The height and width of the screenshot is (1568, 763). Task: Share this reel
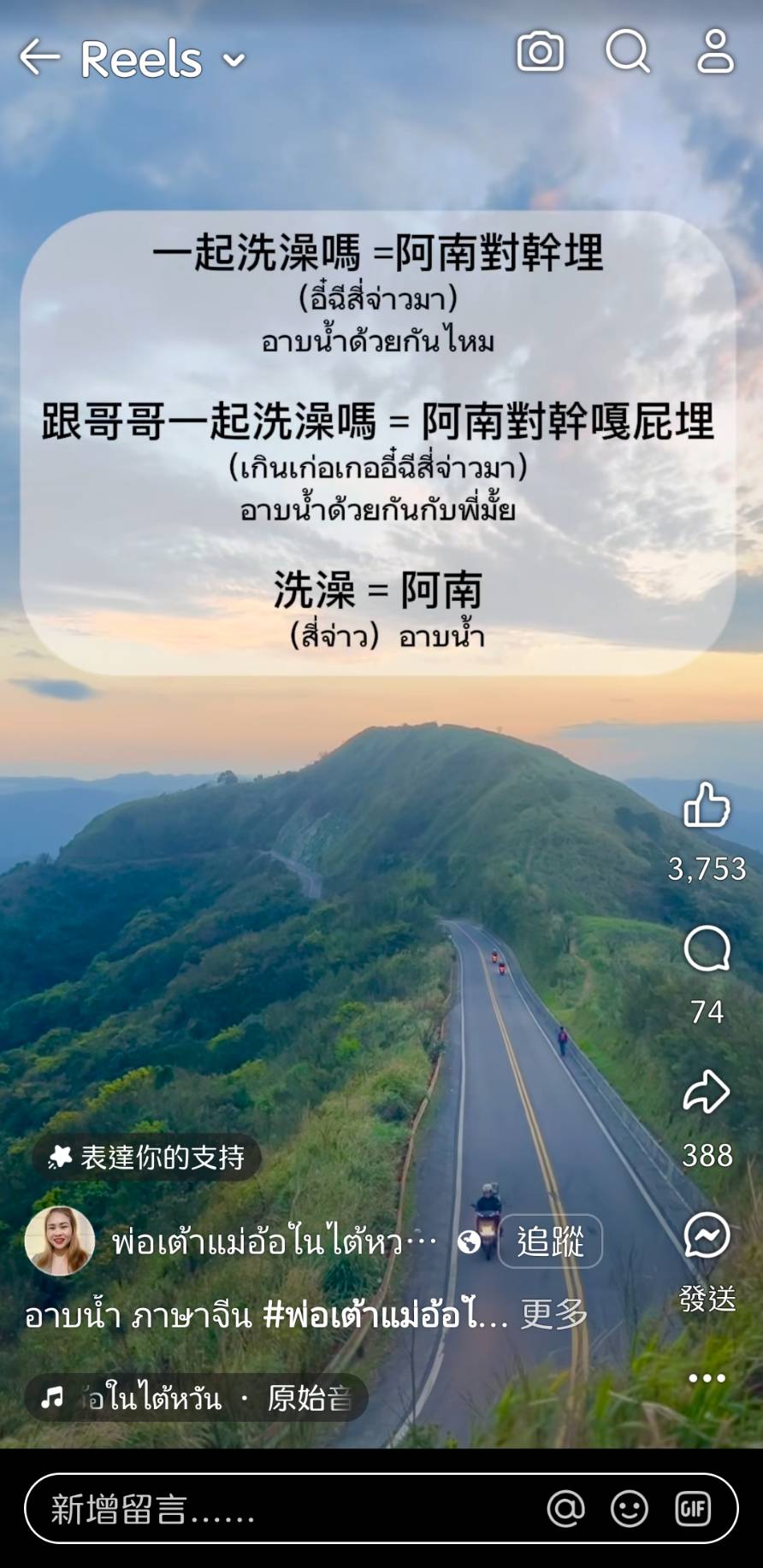click(x=707, y=1093)
